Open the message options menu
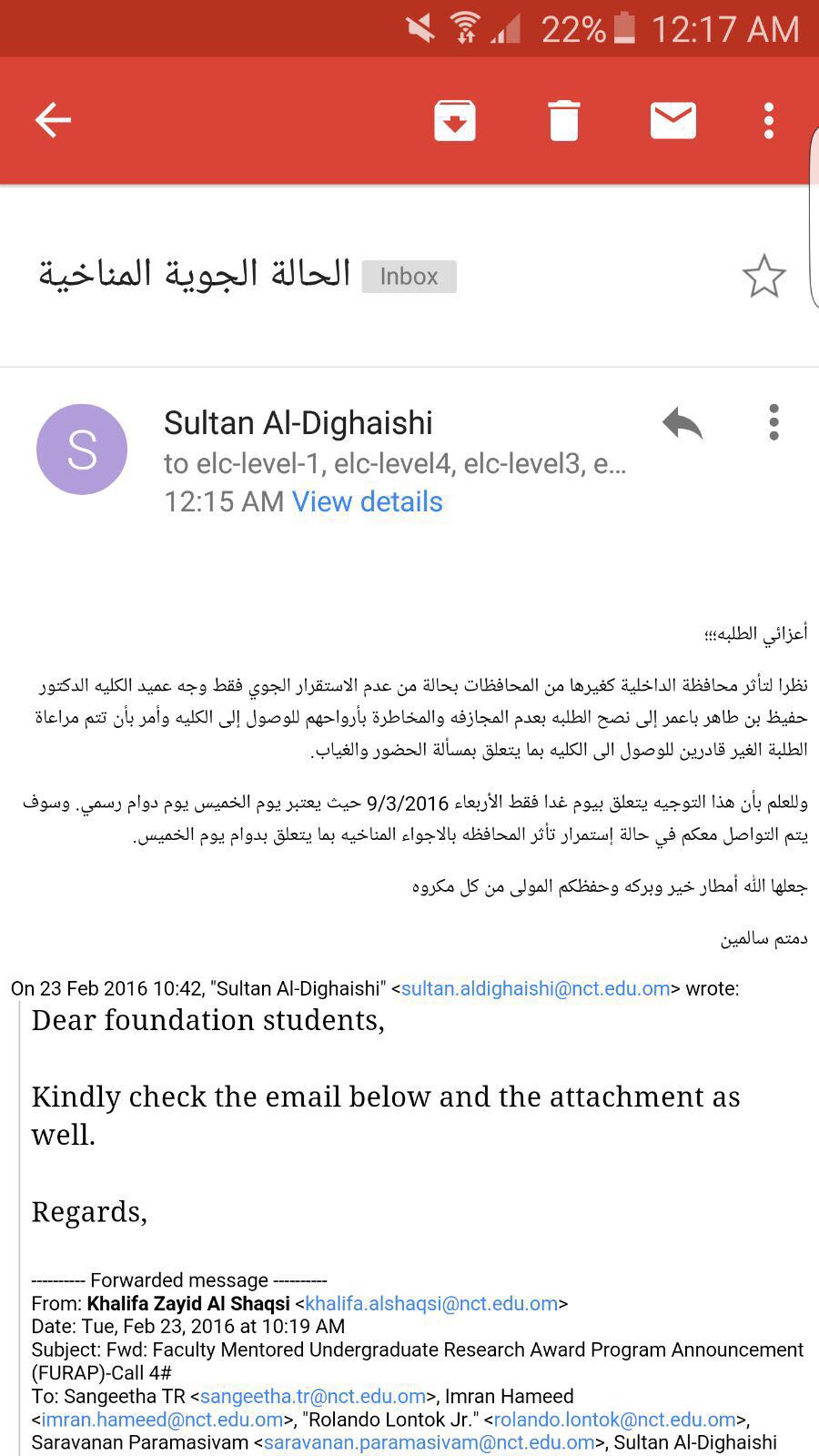Screen dimensions: 819x1456 point(773,423)
